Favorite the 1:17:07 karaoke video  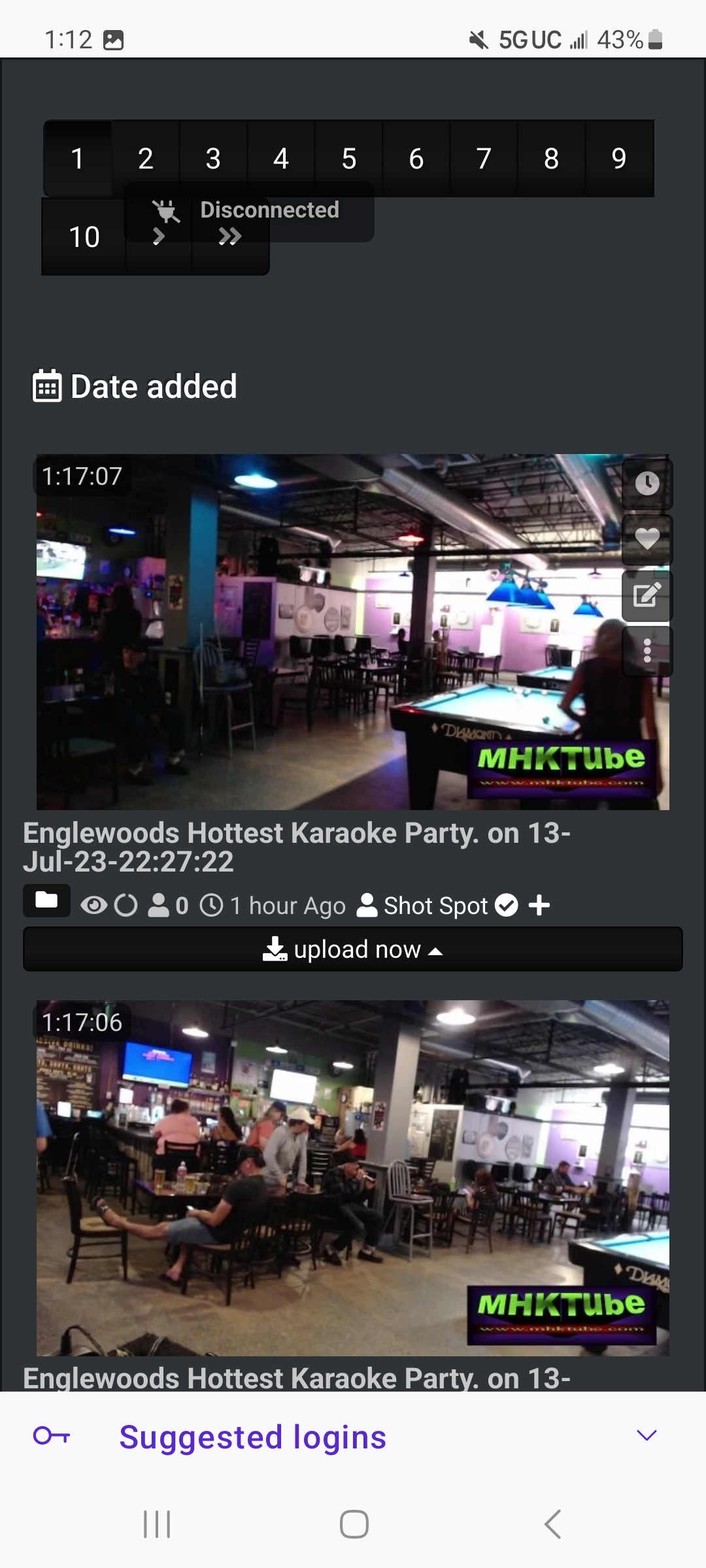pyautogui.click(x=647, y=540)
